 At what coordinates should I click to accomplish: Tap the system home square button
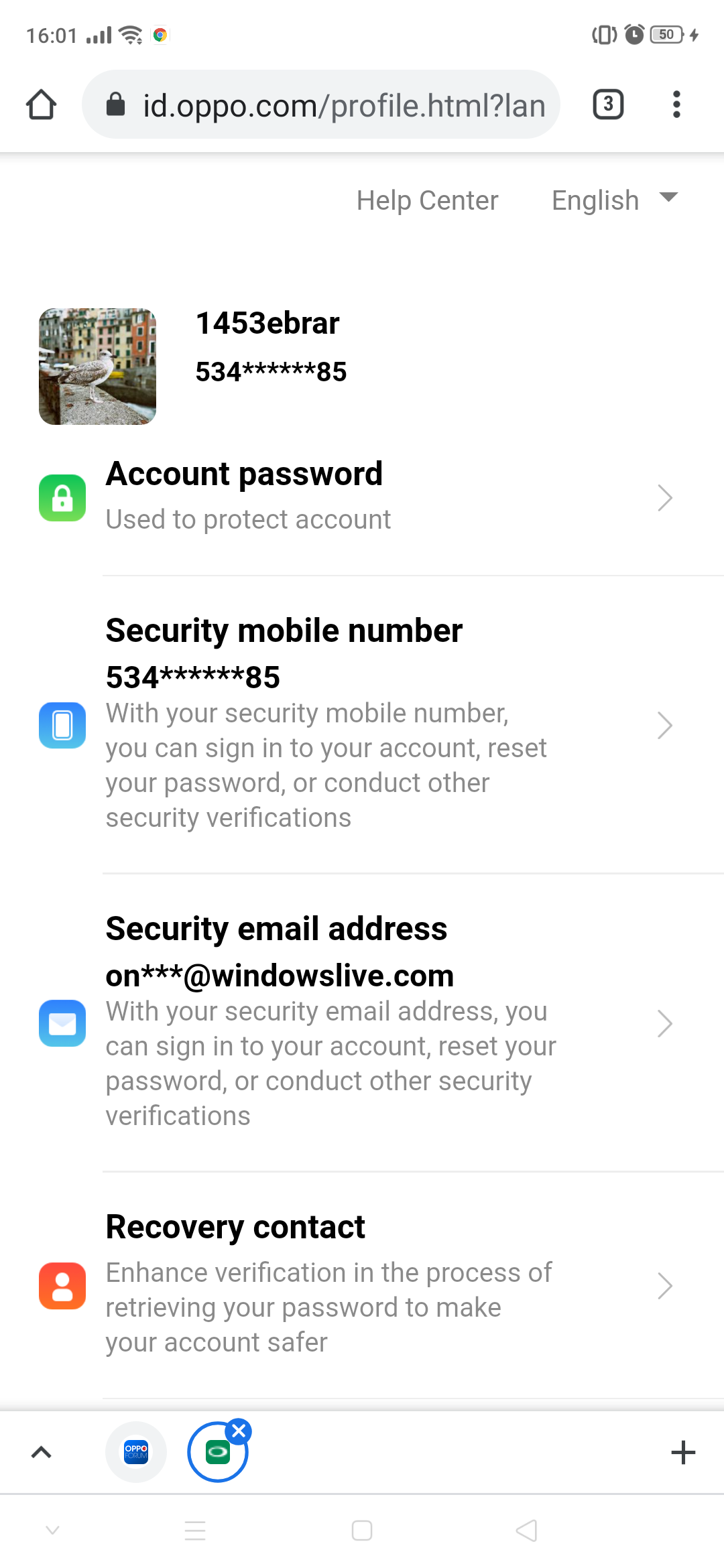pyautogui.click(x=362, y=1530)
